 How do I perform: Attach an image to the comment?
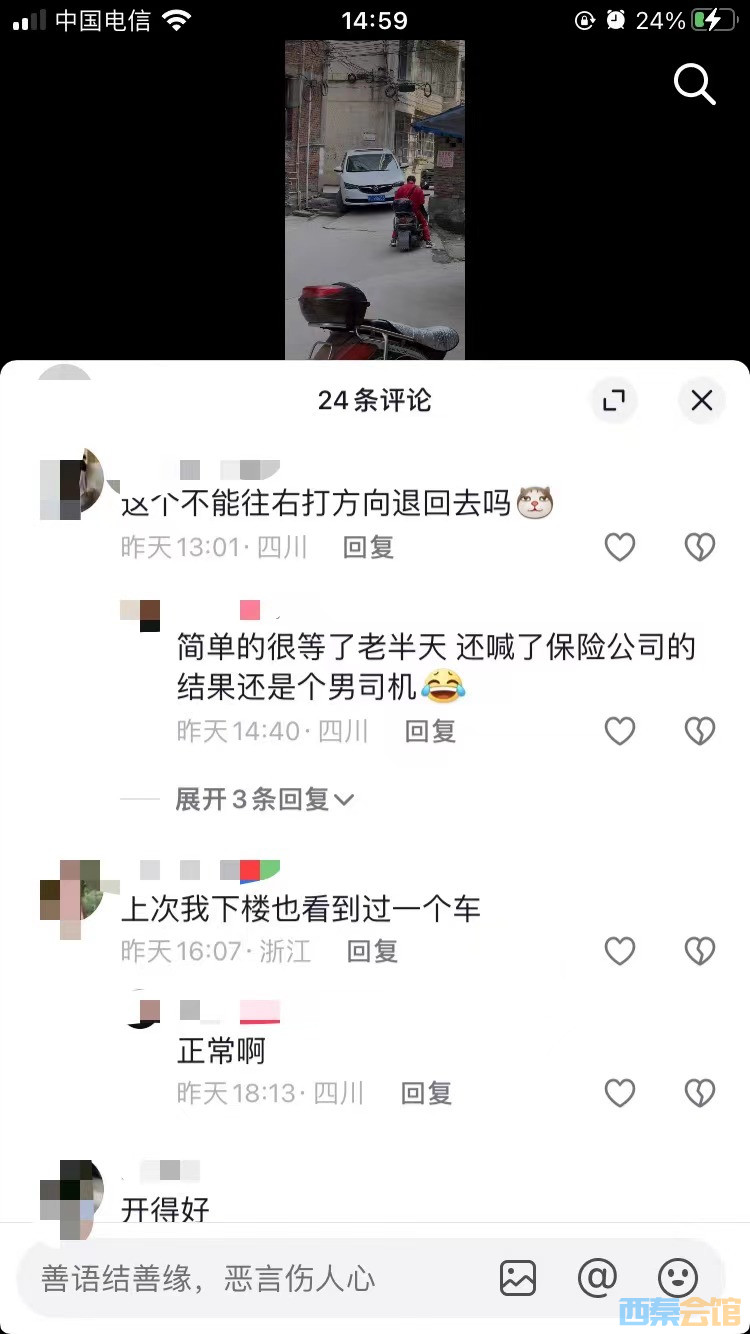(x=518, y=1278)
